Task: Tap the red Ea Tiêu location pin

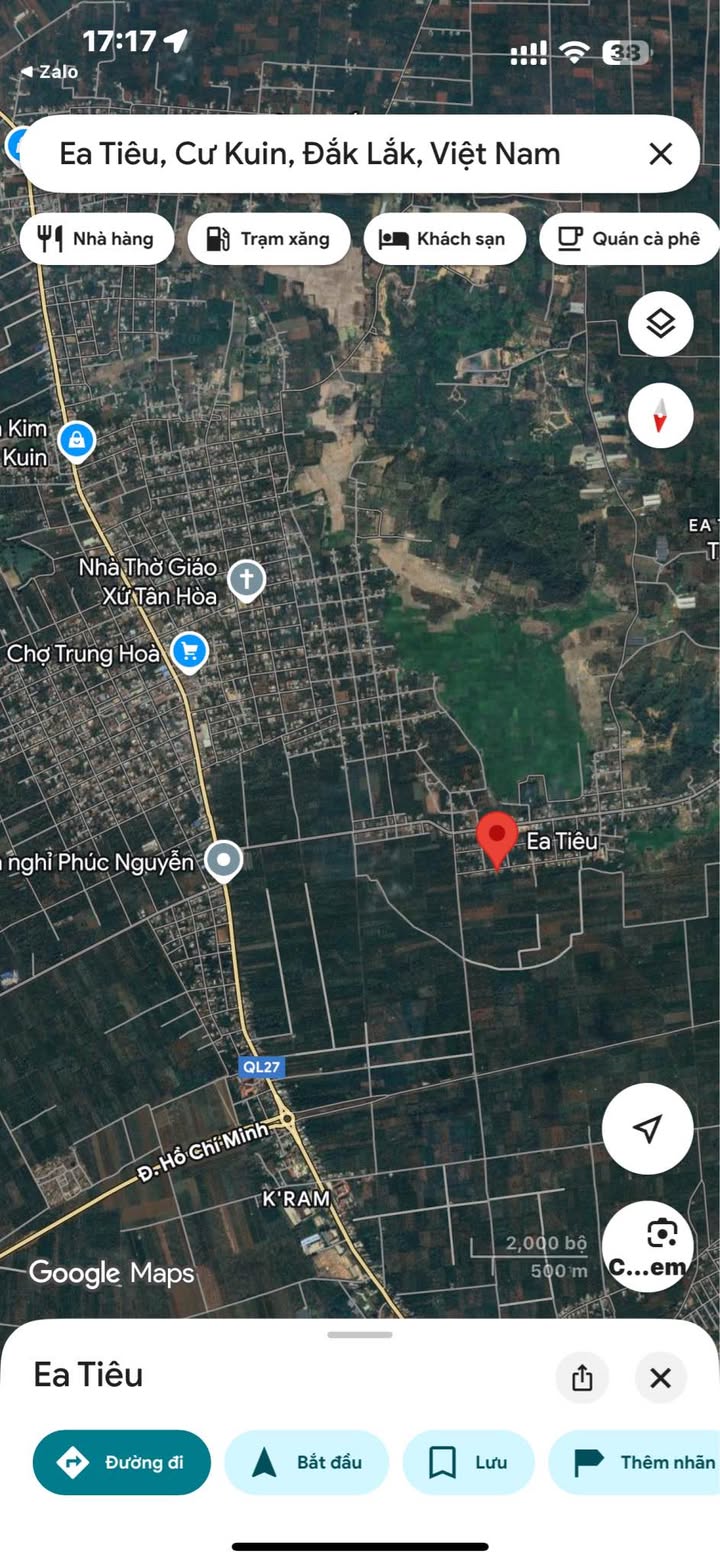Action: point(496,838)
